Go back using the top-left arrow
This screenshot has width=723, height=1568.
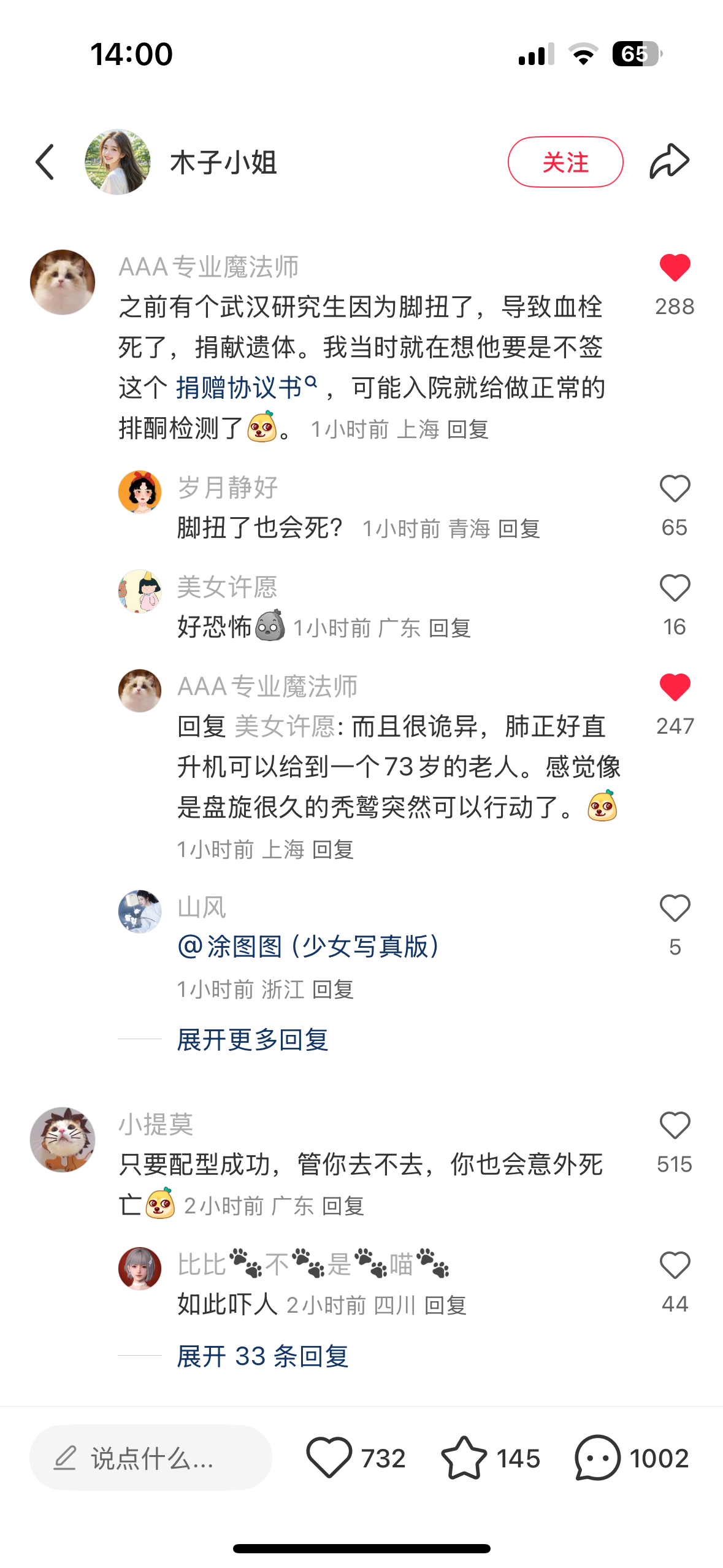[45, 163]
